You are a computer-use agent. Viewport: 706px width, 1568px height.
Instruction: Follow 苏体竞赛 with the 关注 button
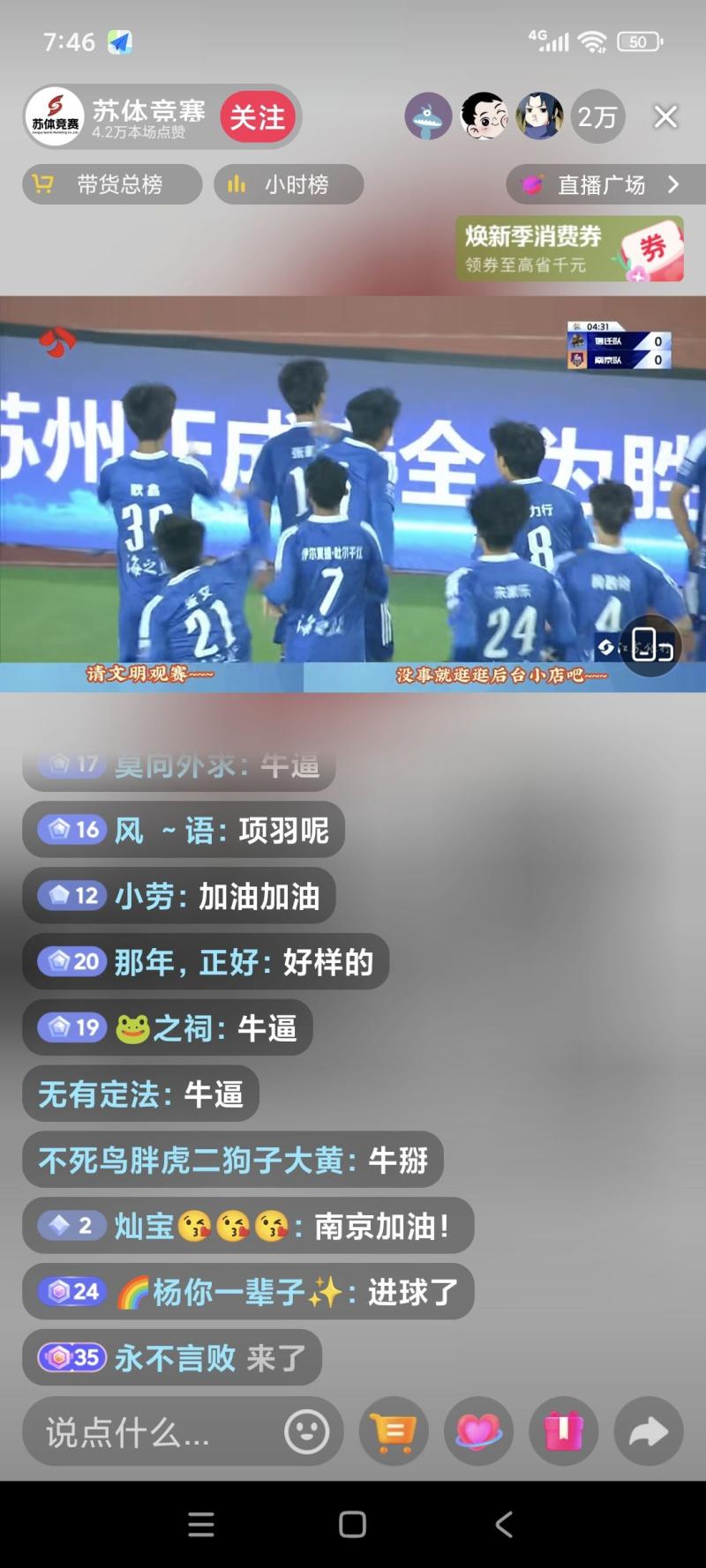tap(258, 117)
